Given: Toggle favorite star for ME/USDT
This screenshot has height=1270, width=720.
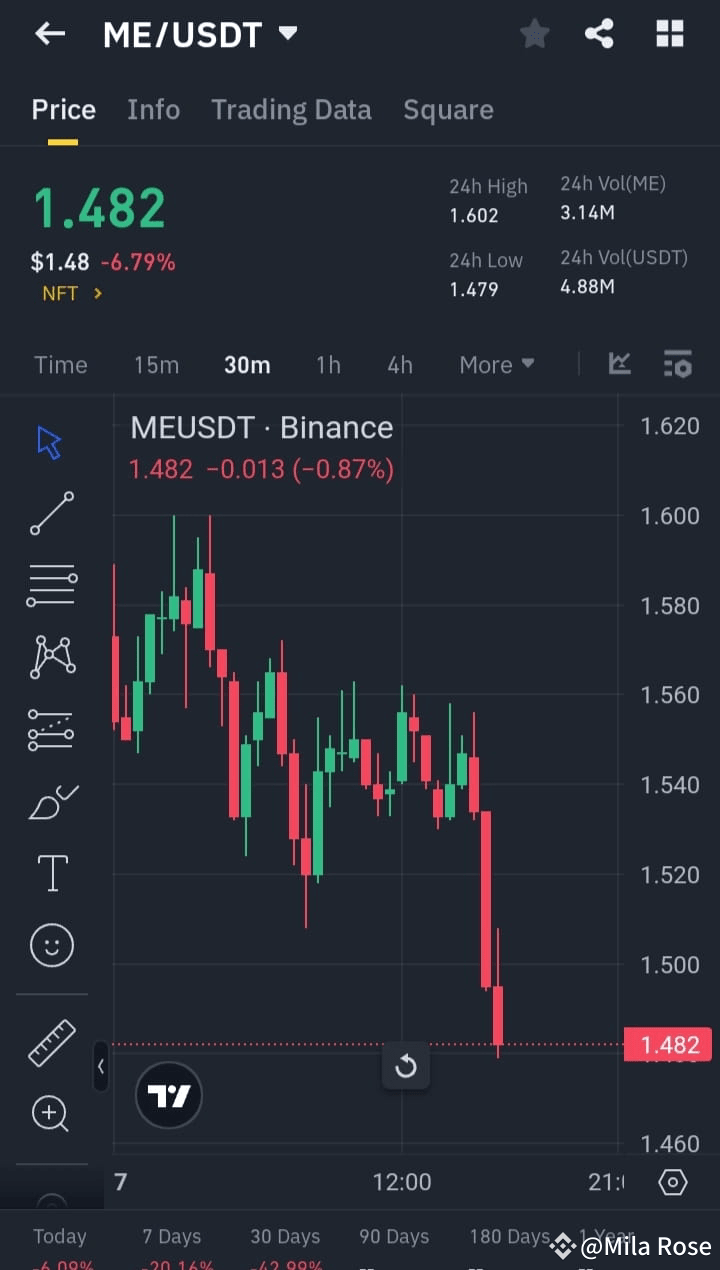Looking at the screenshot, I should [534, 33].
